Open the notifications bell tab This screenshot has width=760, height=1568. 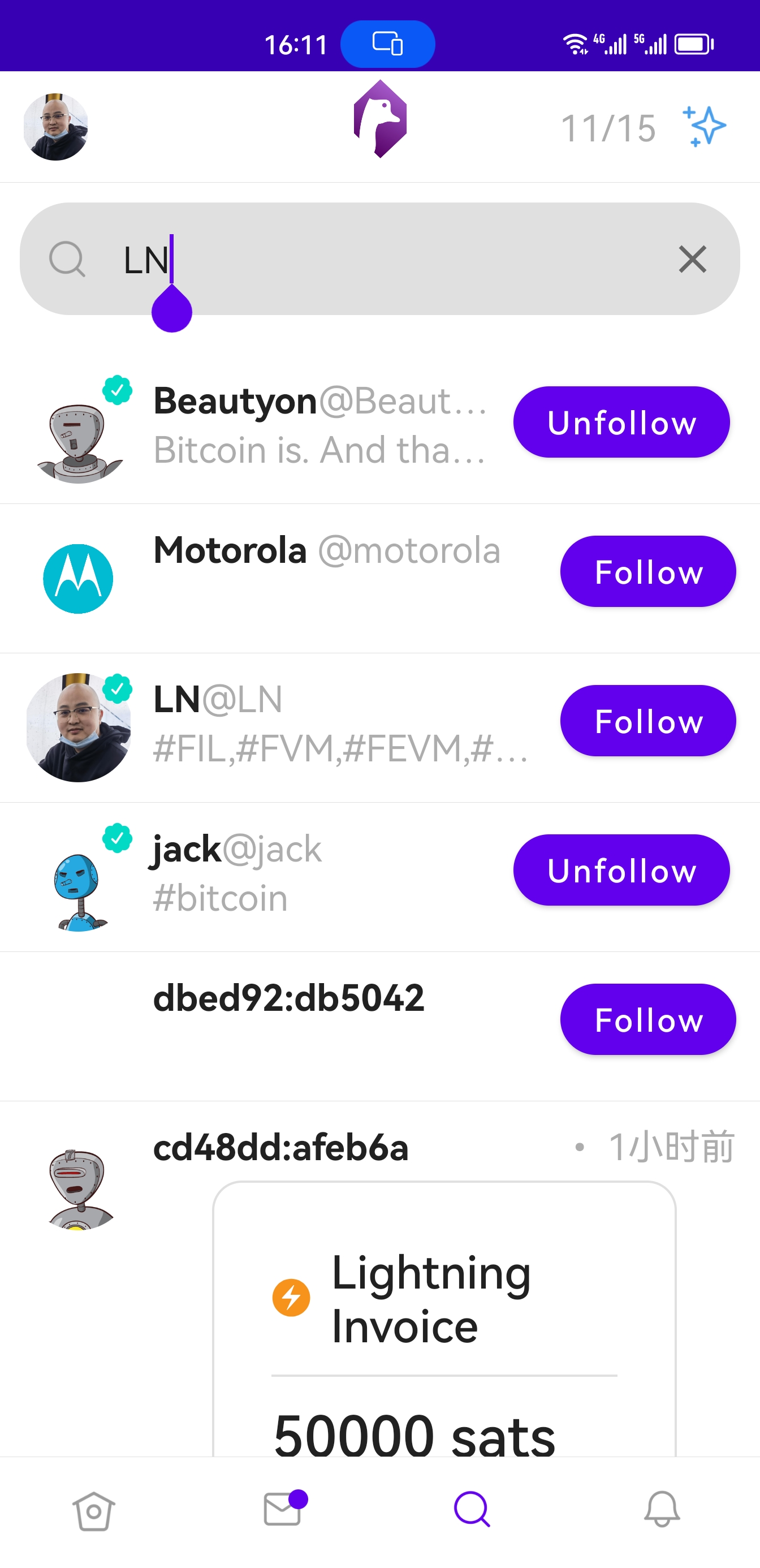click(662, 1511)
